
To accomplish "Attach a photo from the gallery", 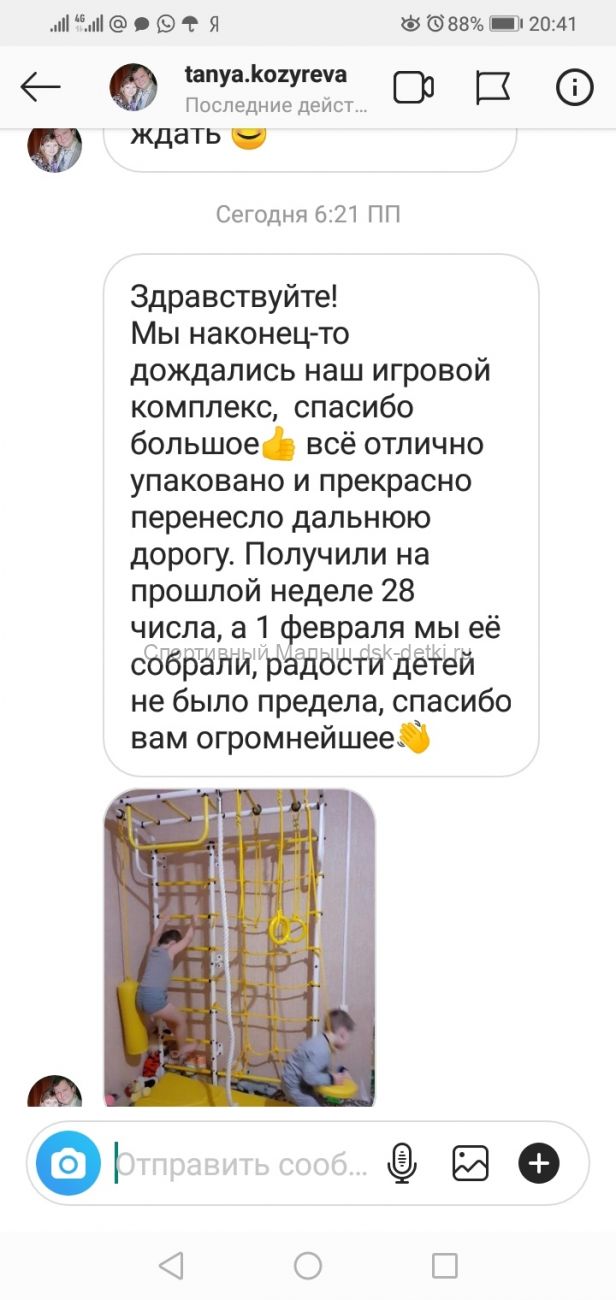I will click(470, 1163).
